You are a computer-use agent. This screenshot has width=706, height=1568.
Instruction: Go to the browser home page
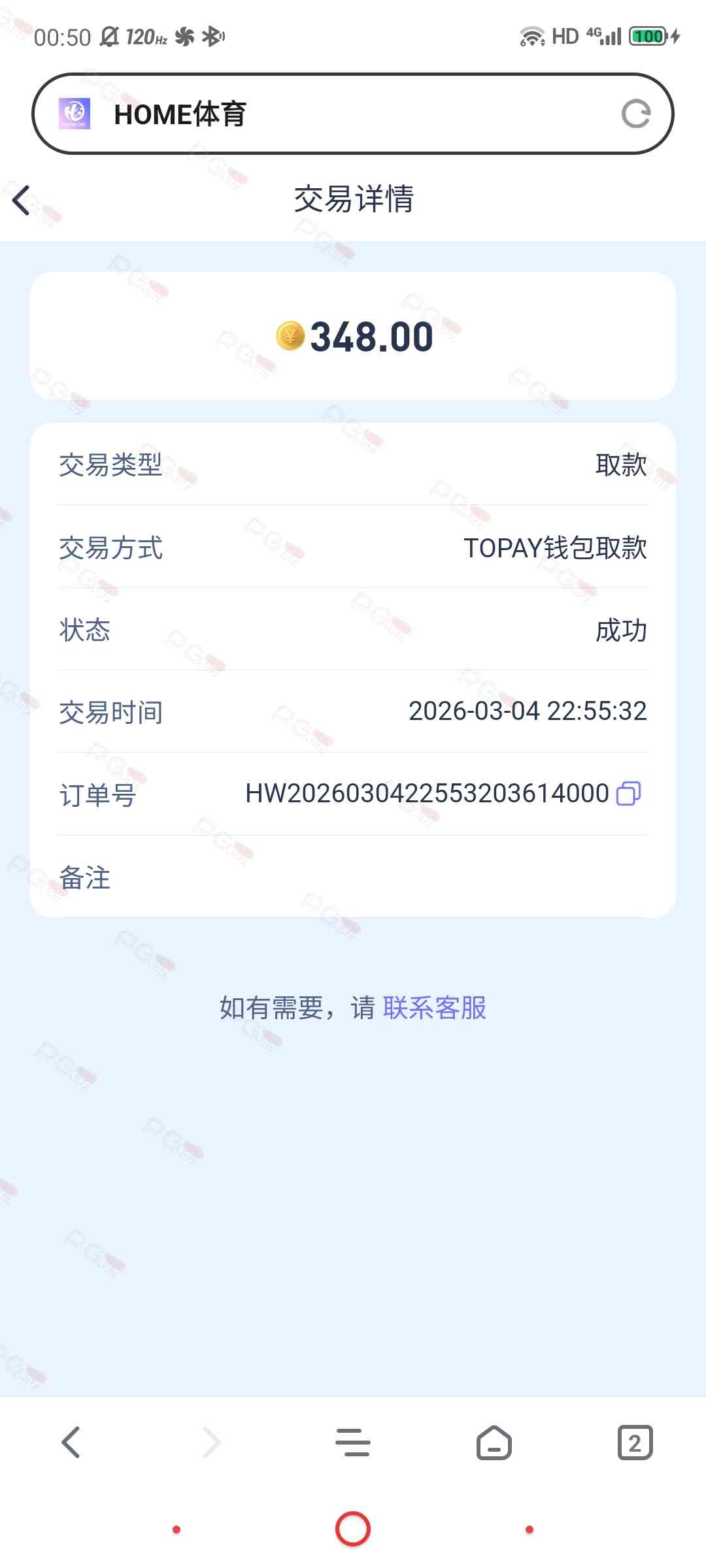click(494, 1443)
